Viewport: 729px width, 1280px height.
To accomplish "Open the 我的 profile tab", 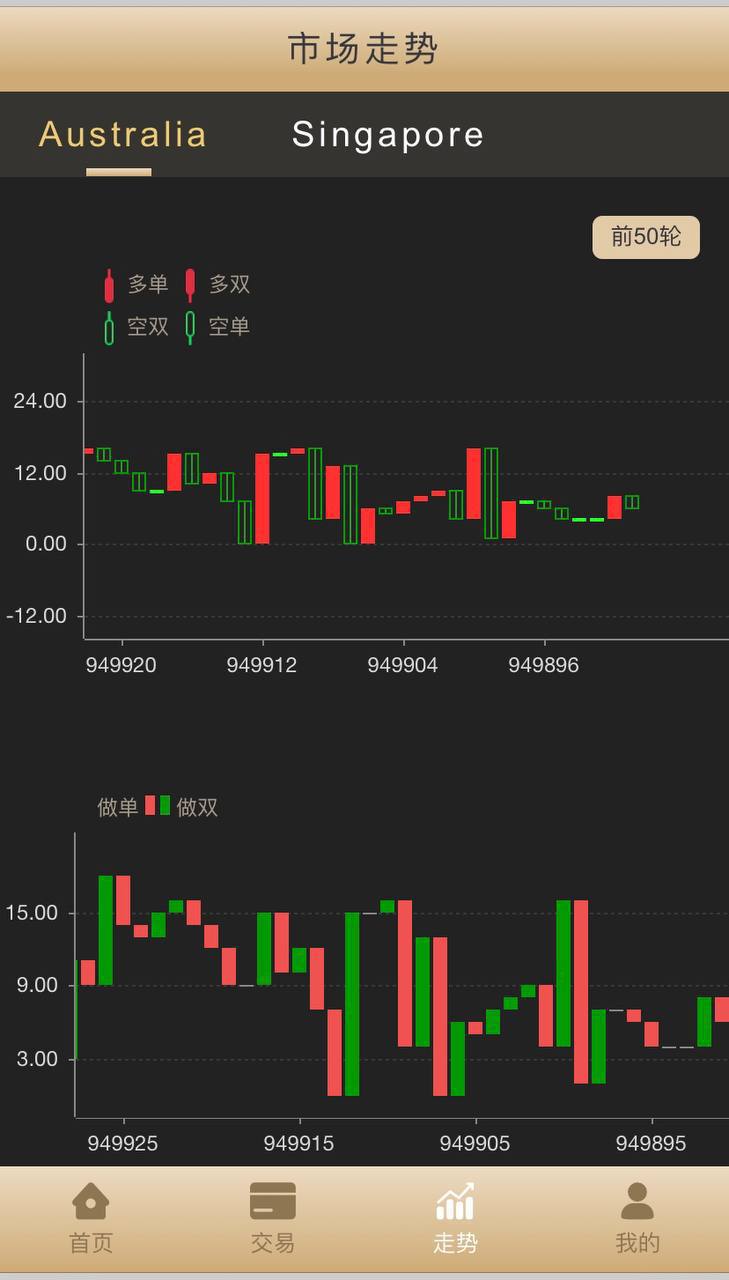I will point(638,1217).
